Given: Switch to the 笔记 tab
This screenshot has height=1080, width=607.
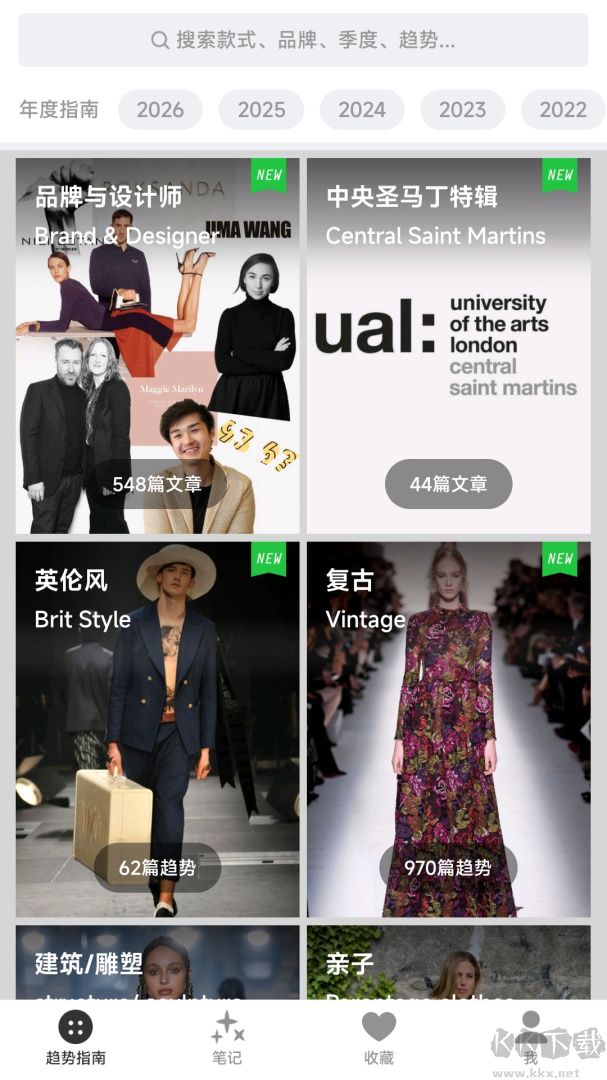Looking at the screenshot, I should point(227,1037).
